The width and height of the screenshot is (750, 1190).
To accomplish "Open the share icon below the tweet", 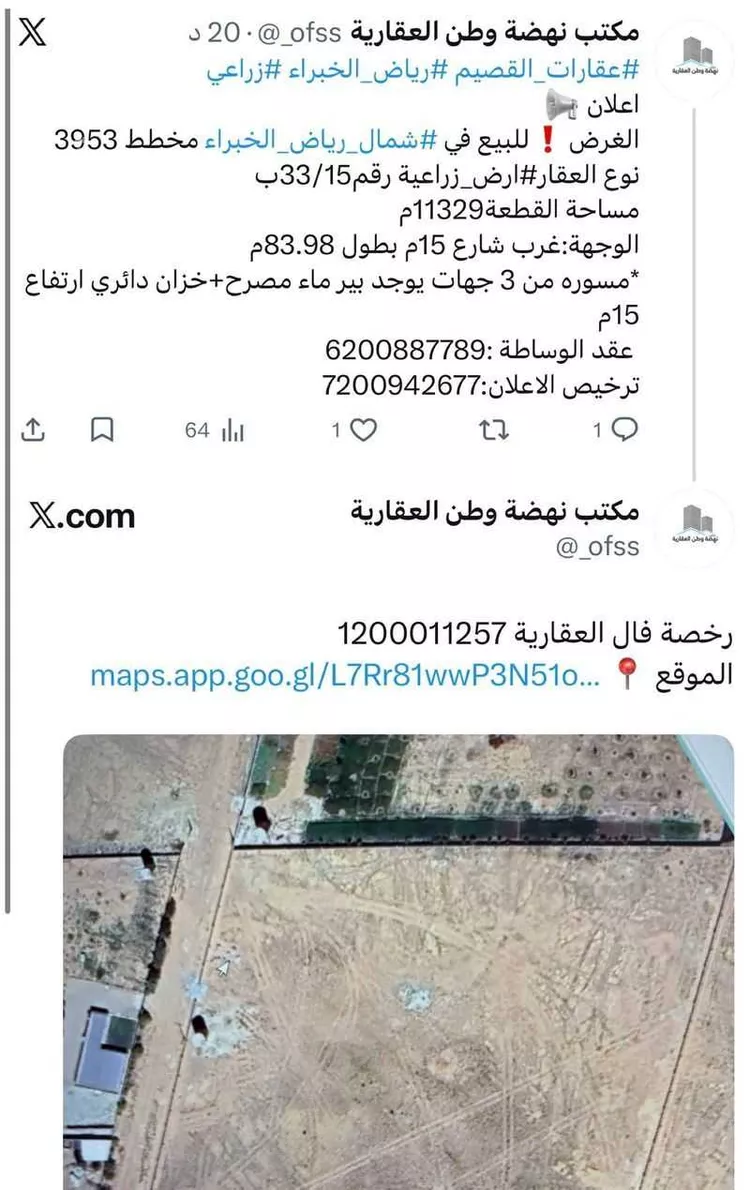I will (33, 429).
